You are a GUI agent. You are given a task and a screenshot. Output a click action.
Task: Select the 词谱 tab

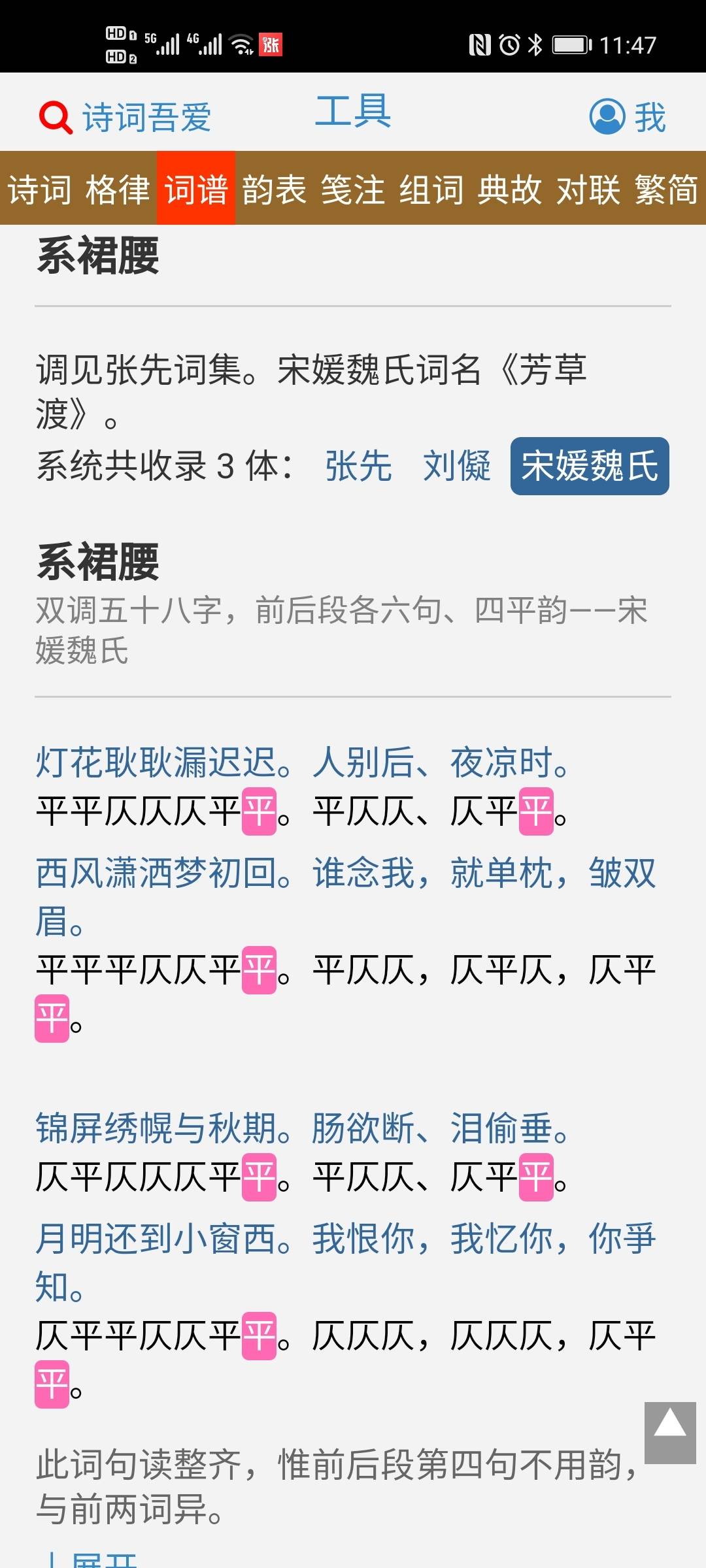point(196,189)
